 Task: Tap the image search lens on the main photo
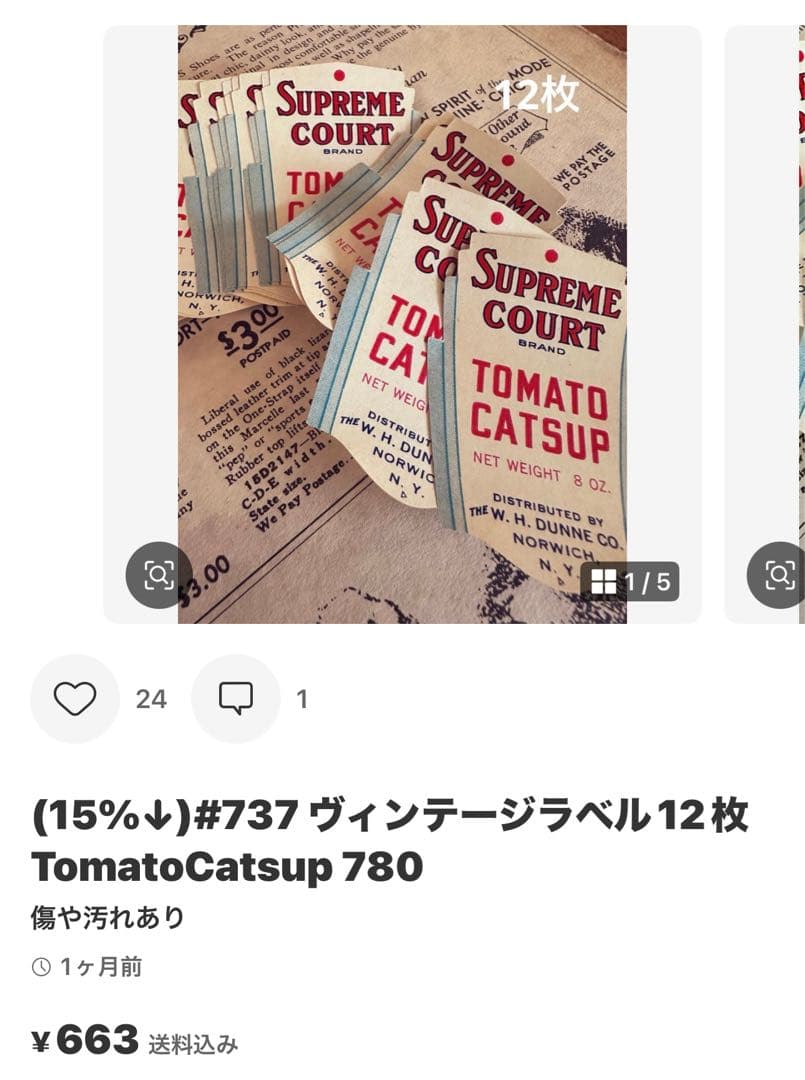(x=158, y=572)
